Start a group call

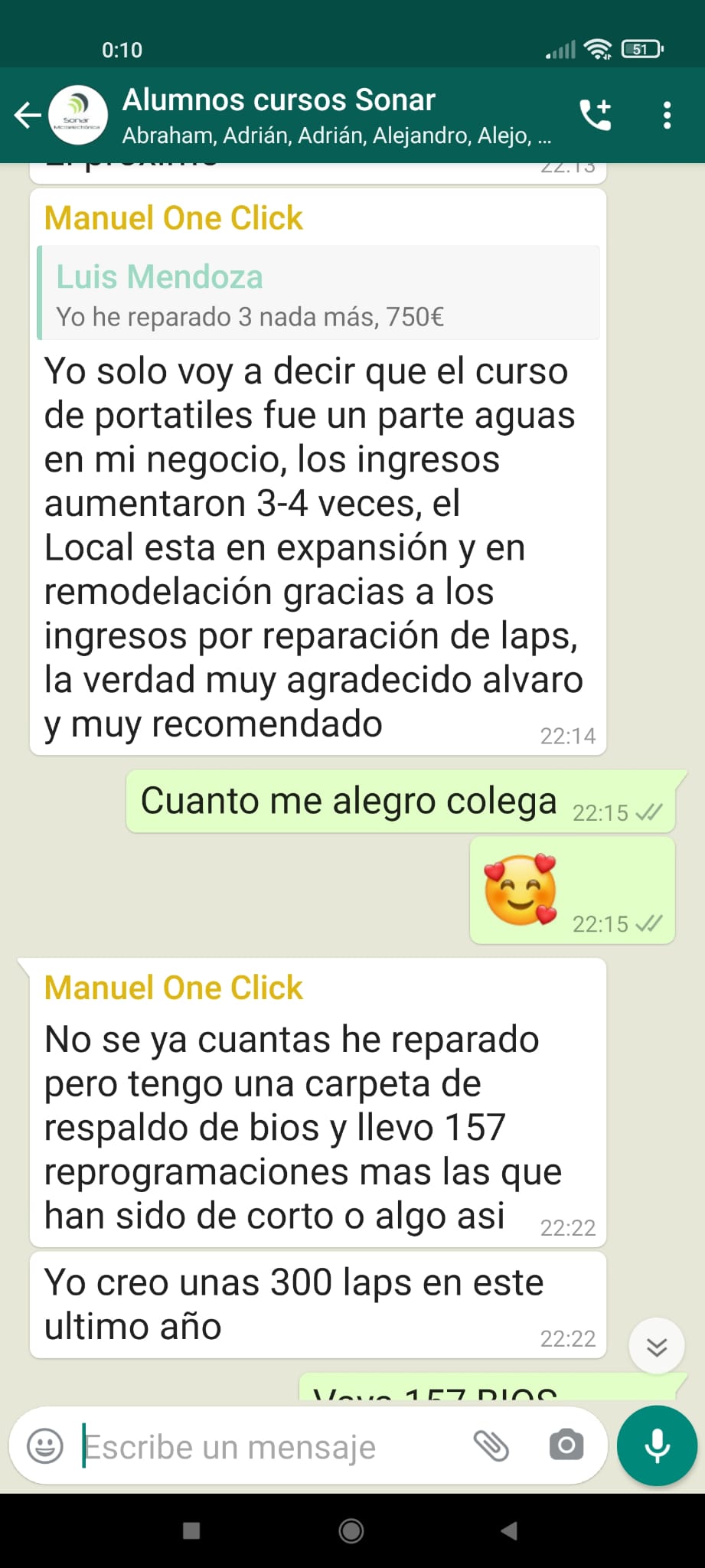tap(596, 116)
